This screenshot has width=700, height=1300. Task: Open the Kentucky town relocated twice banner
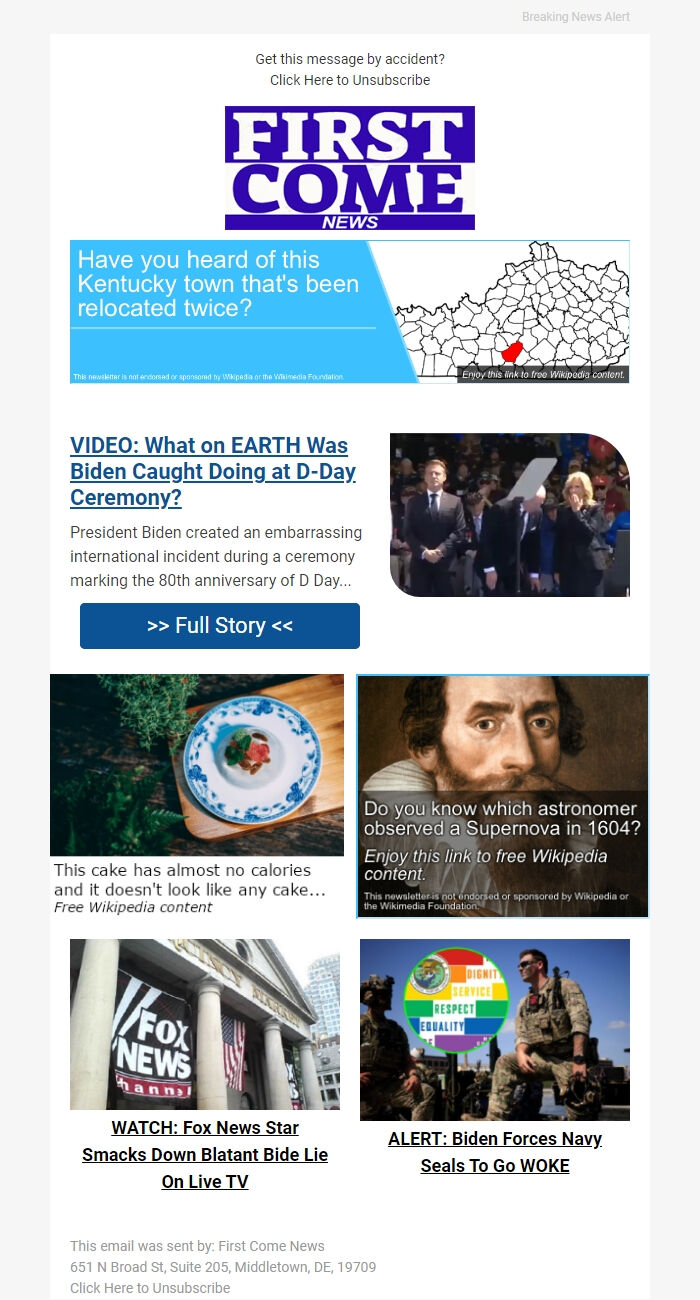pos(350,312)
